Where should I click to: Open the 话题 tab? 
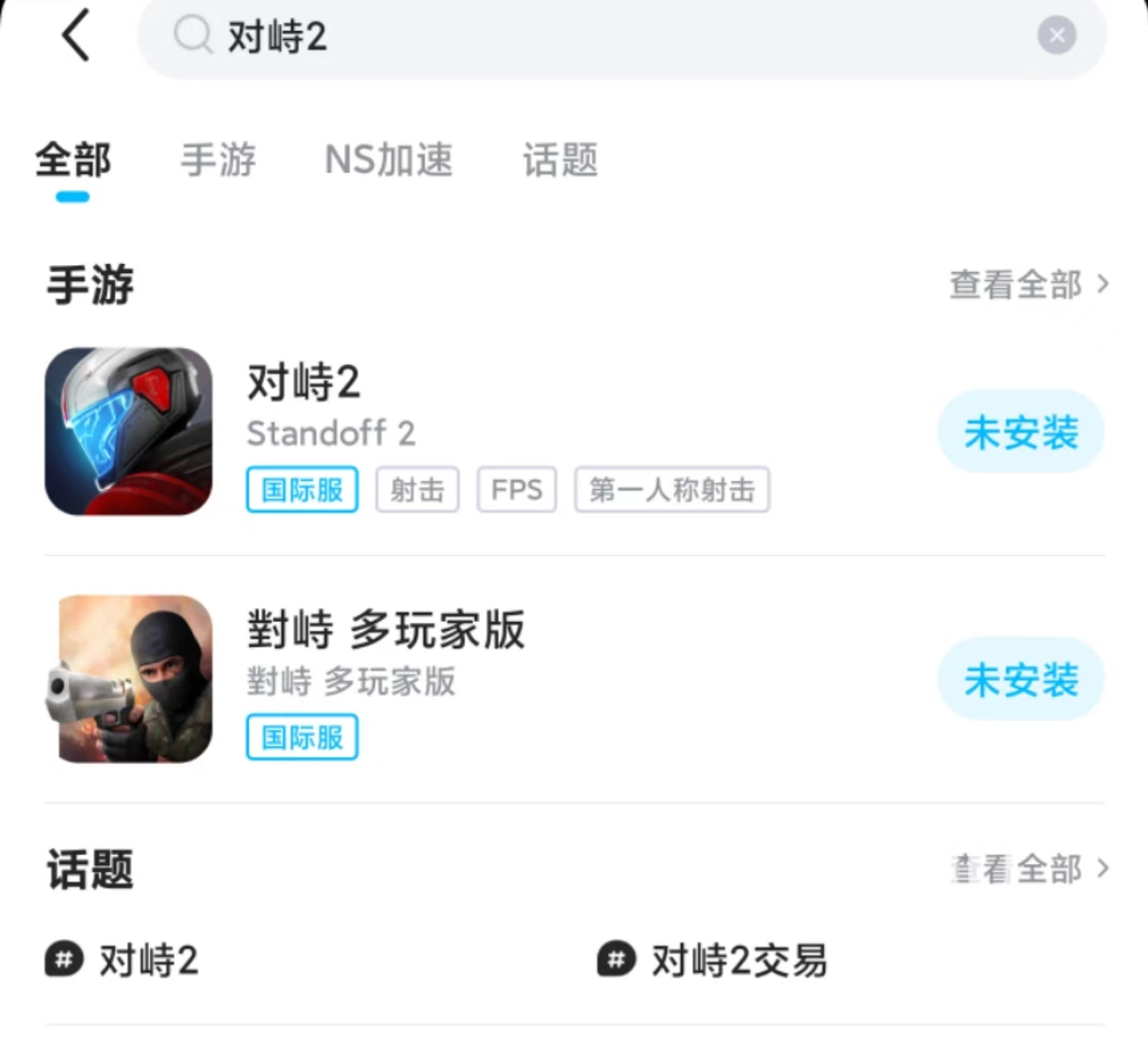click(x=560, y=160)
